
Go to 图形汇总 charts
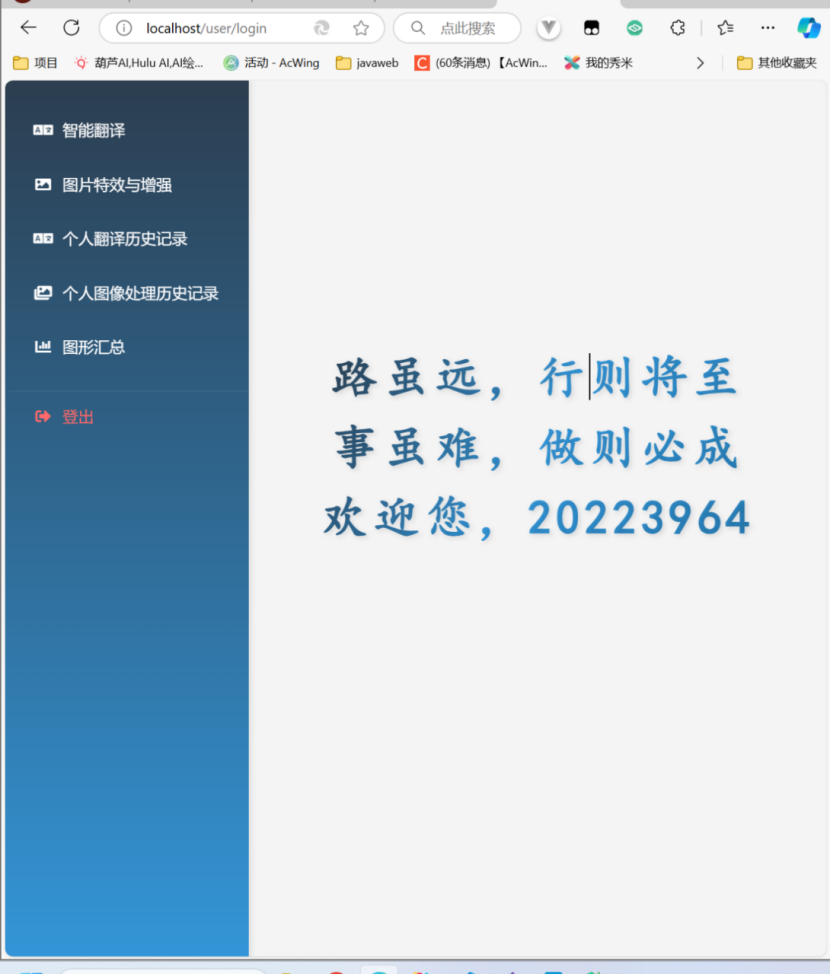coord(93,347)
